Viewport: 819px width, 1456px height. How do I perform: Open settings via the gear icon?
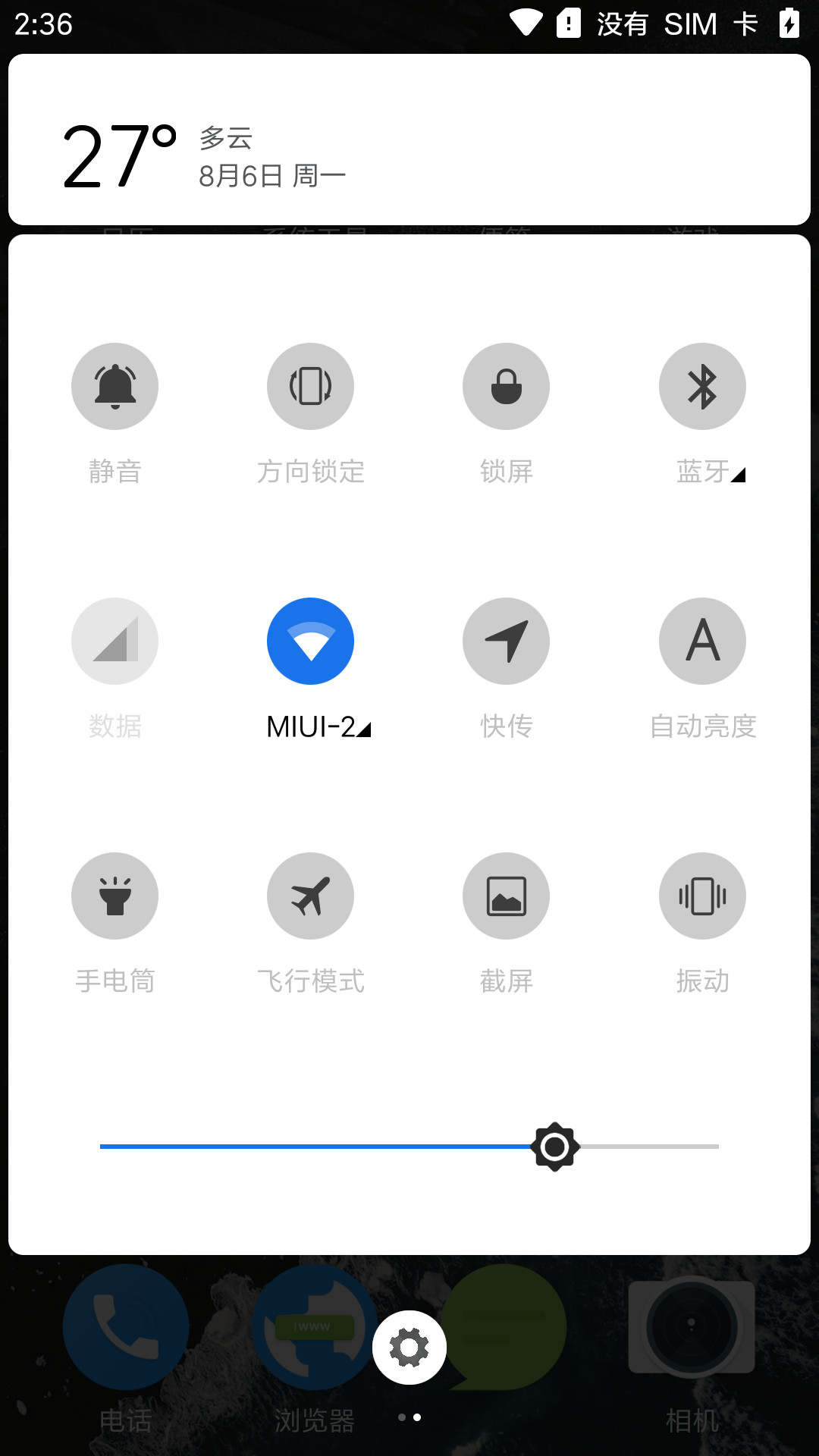point(409,1348)
